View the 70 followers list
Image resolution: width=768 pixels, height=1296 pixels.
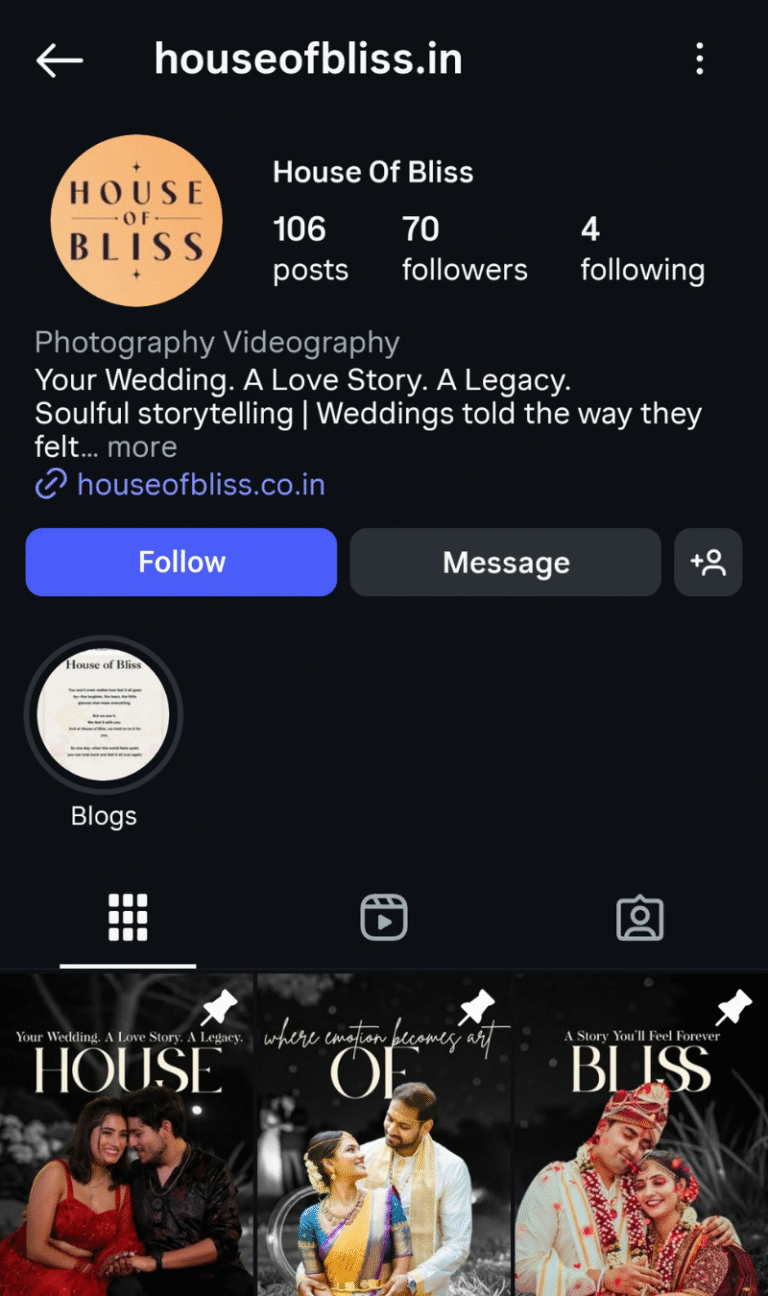[464, 248]
